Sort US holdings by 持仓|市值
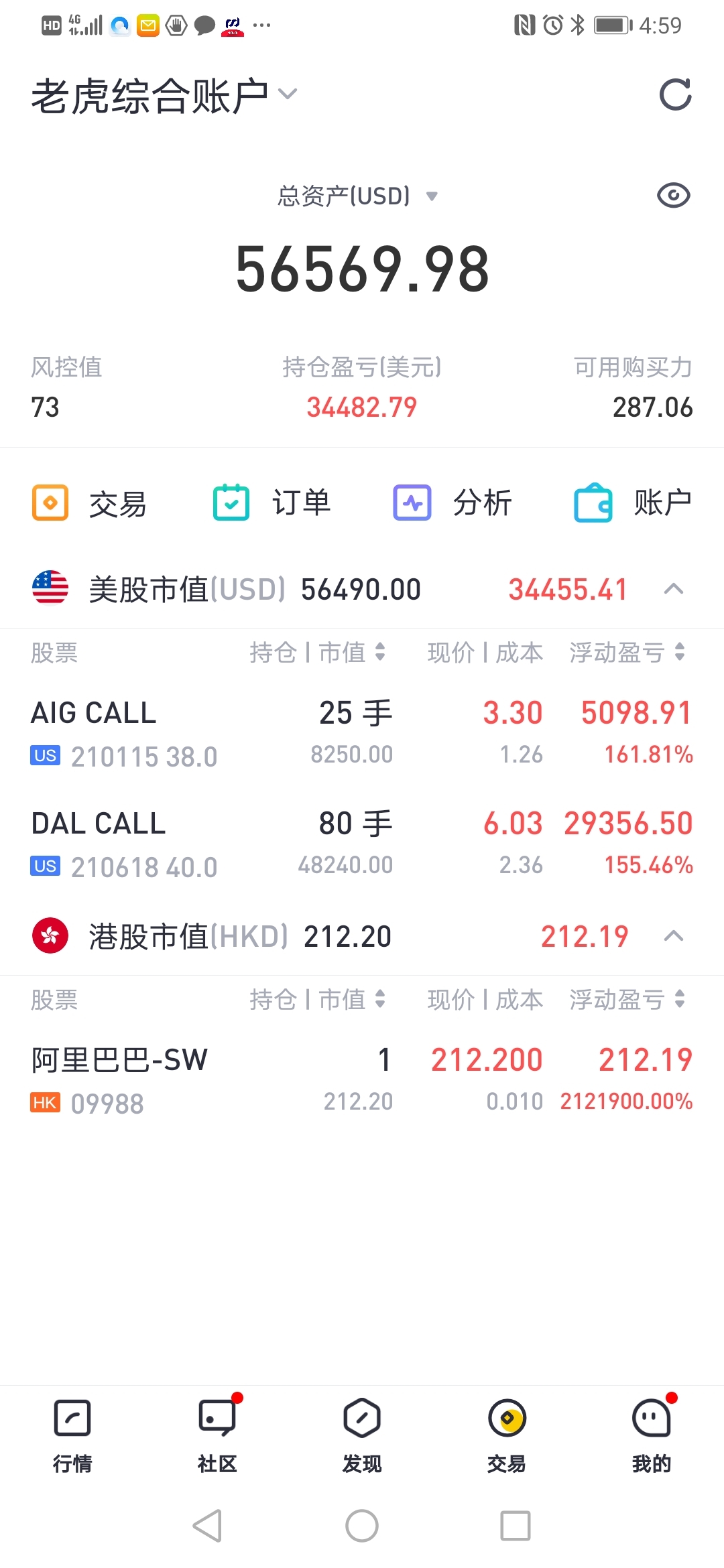The height and width of the screenshot is (1568, 724). 318,652
